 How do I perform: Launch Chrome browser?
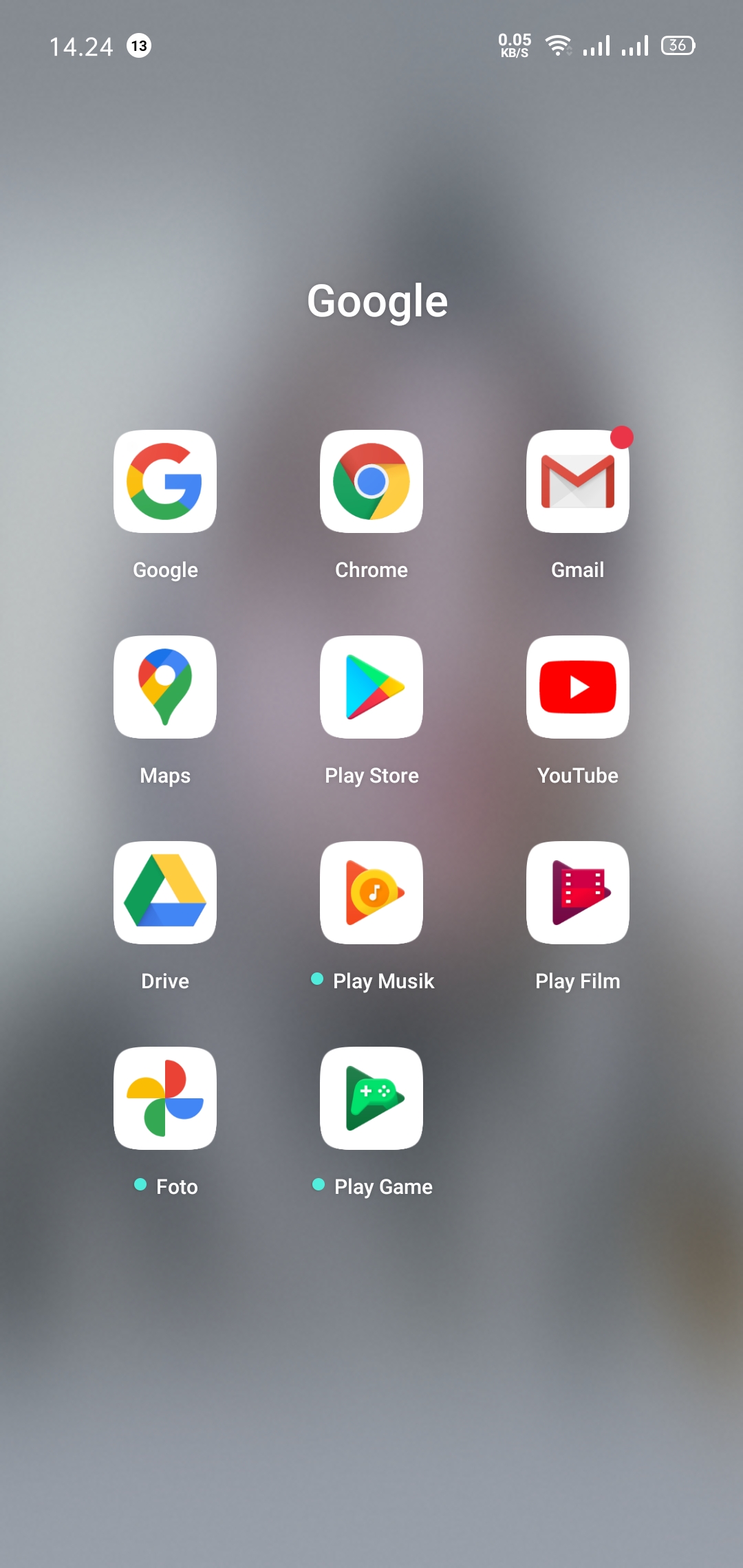(371, 481)
